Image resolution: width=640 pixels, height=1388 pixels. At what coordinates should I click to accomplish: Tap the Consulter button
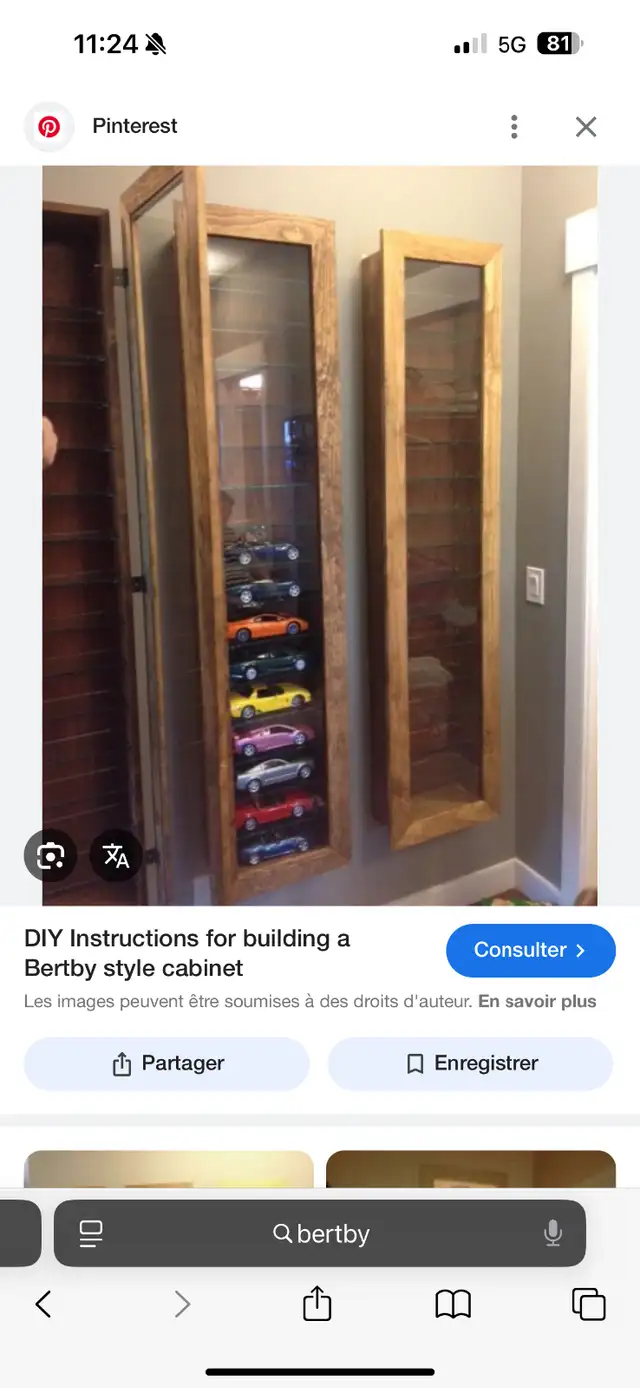coord(531,950)
